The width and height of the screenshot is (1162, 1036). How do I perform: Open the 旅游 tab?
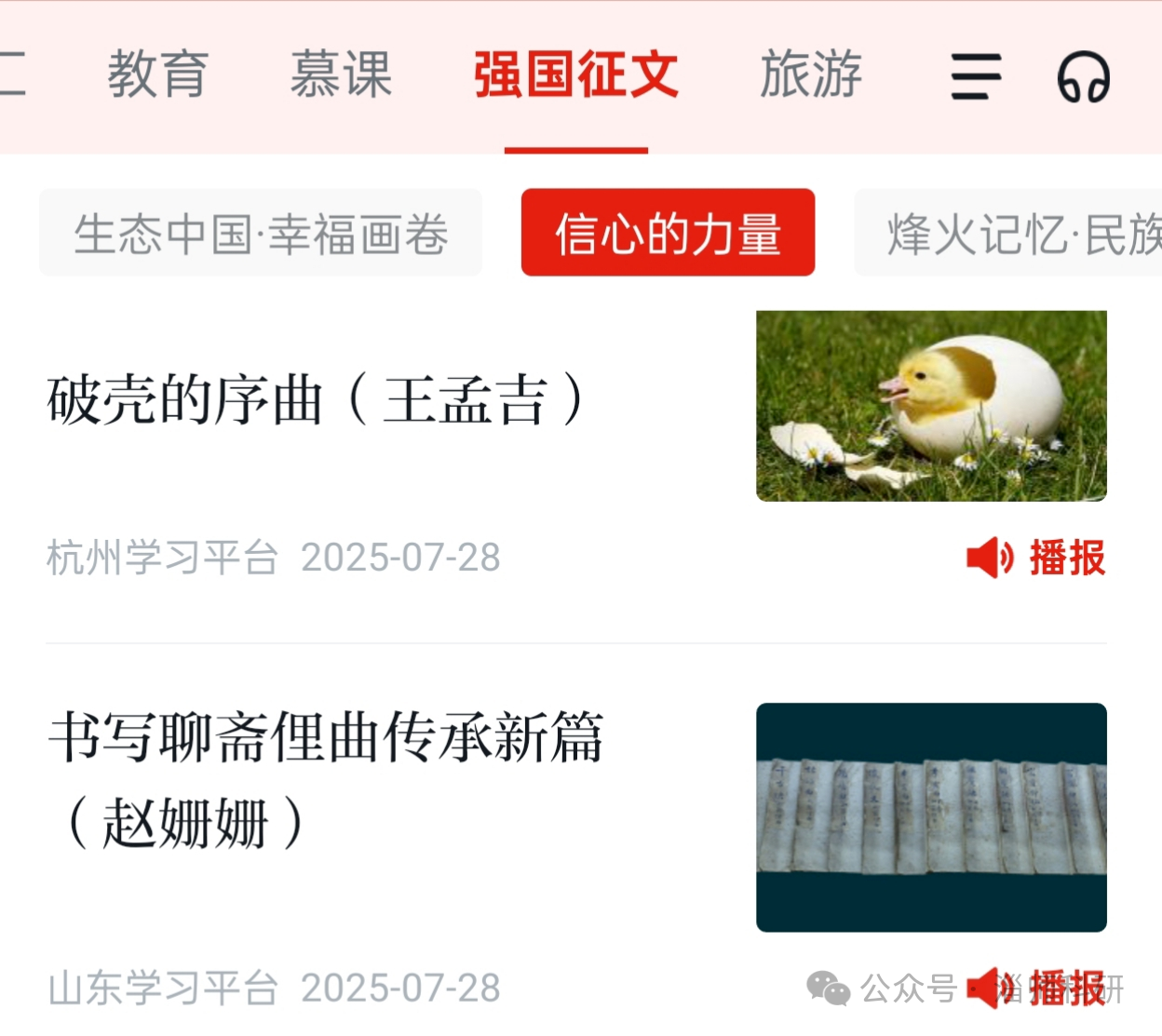point(811,74)
